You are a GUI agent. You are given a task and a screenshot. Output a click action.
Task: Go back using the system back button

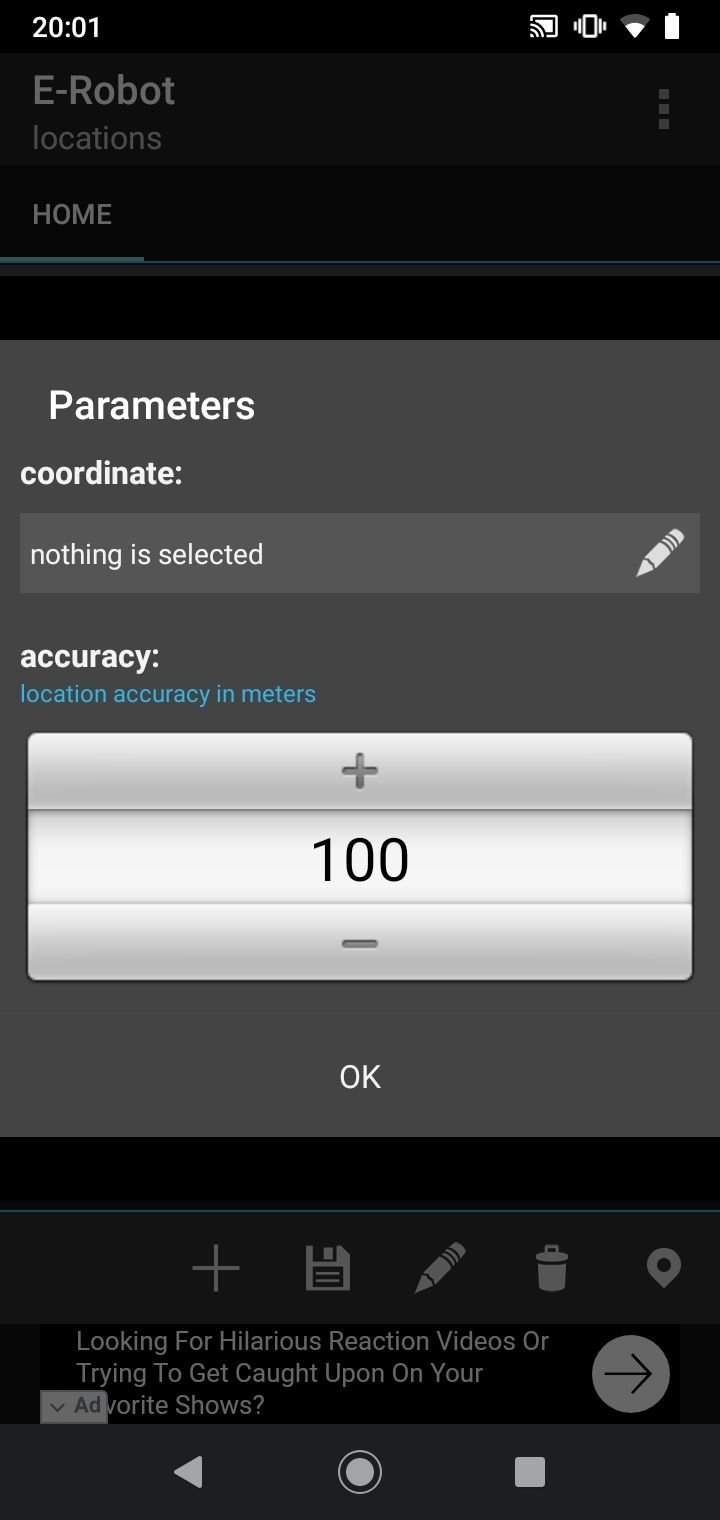188,1471
